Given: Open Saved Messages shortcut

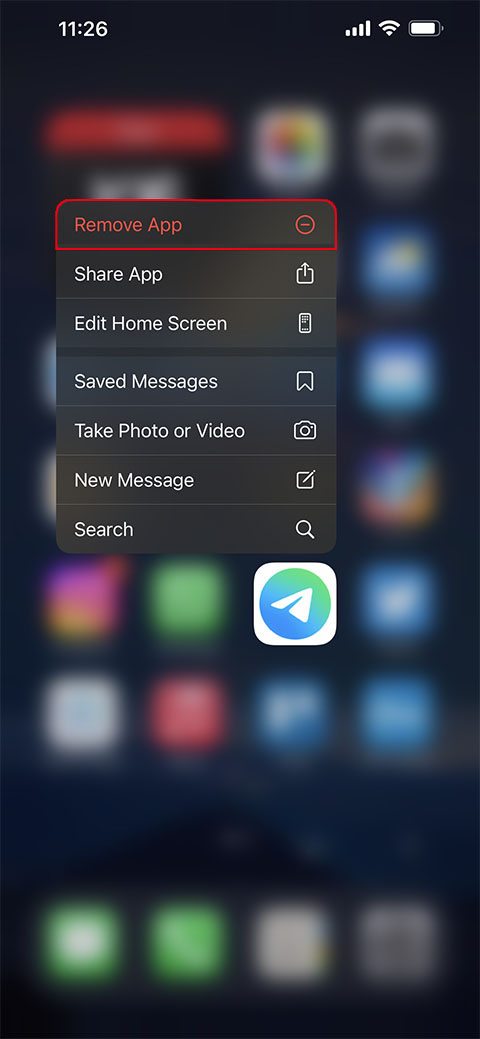Looking at the screenshot, I should (x=196, y=382).
